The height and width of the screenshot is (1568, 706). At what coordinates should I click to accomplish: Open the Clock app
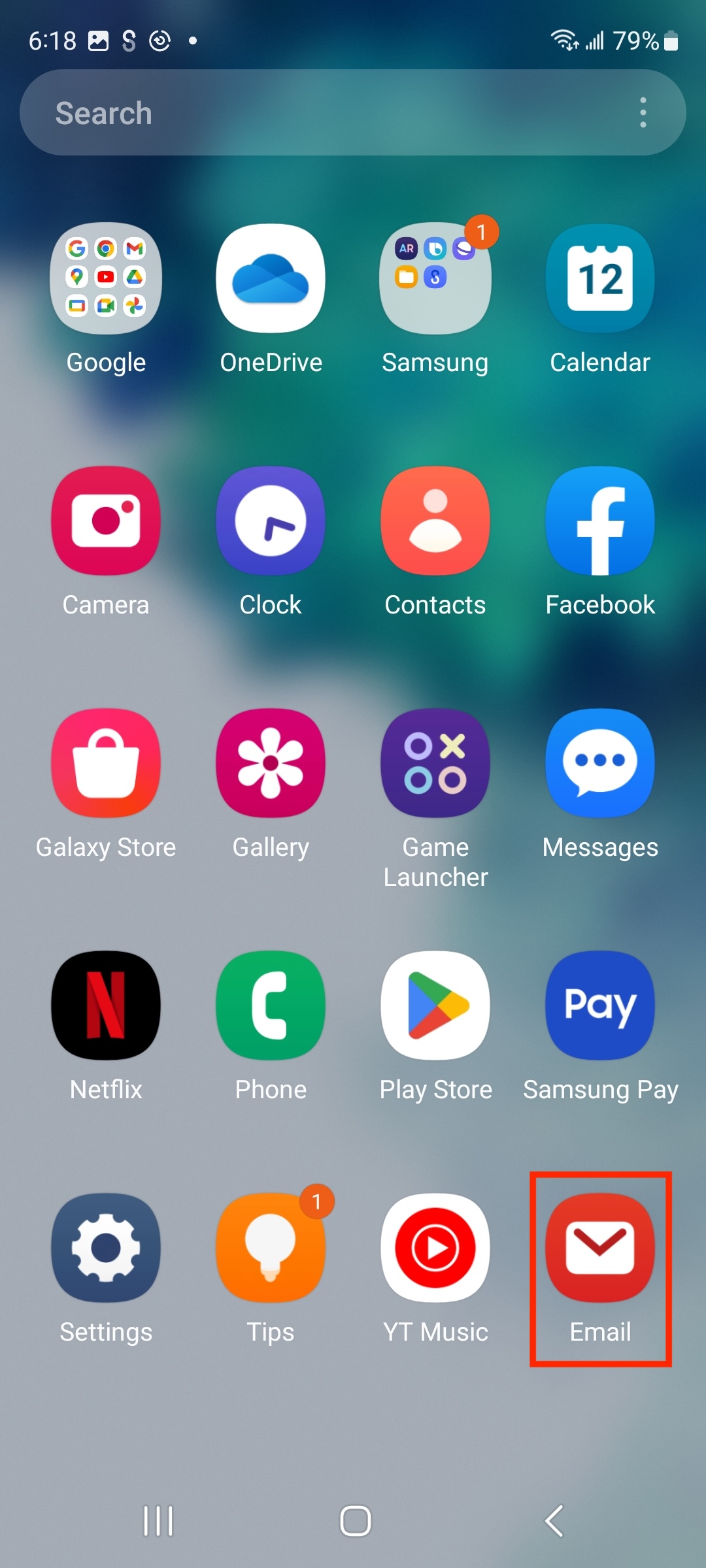coord(271,521)
